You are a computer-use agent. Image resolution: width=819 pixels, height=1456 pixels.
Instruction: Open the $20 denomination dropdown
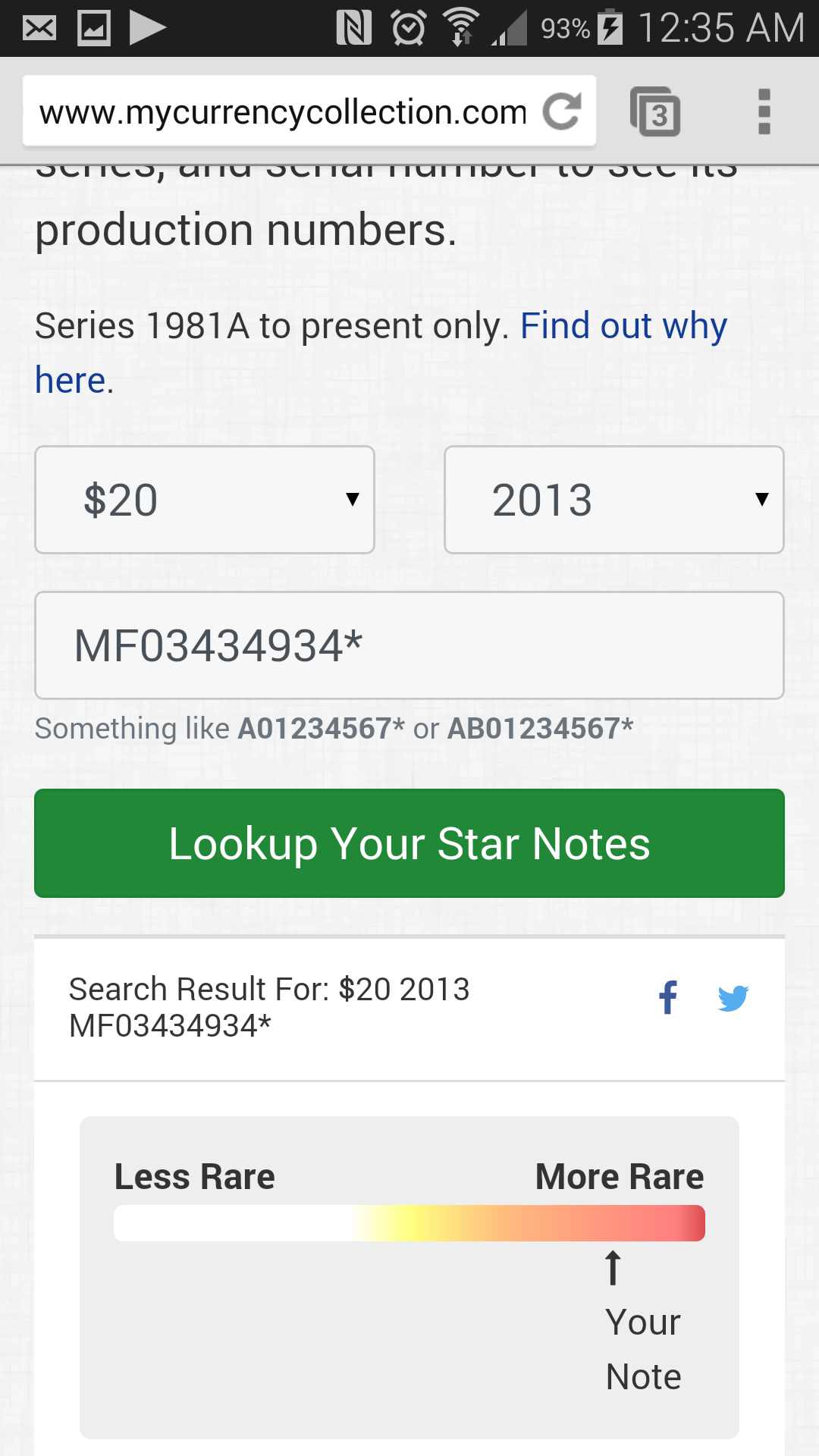coord(205,500)
